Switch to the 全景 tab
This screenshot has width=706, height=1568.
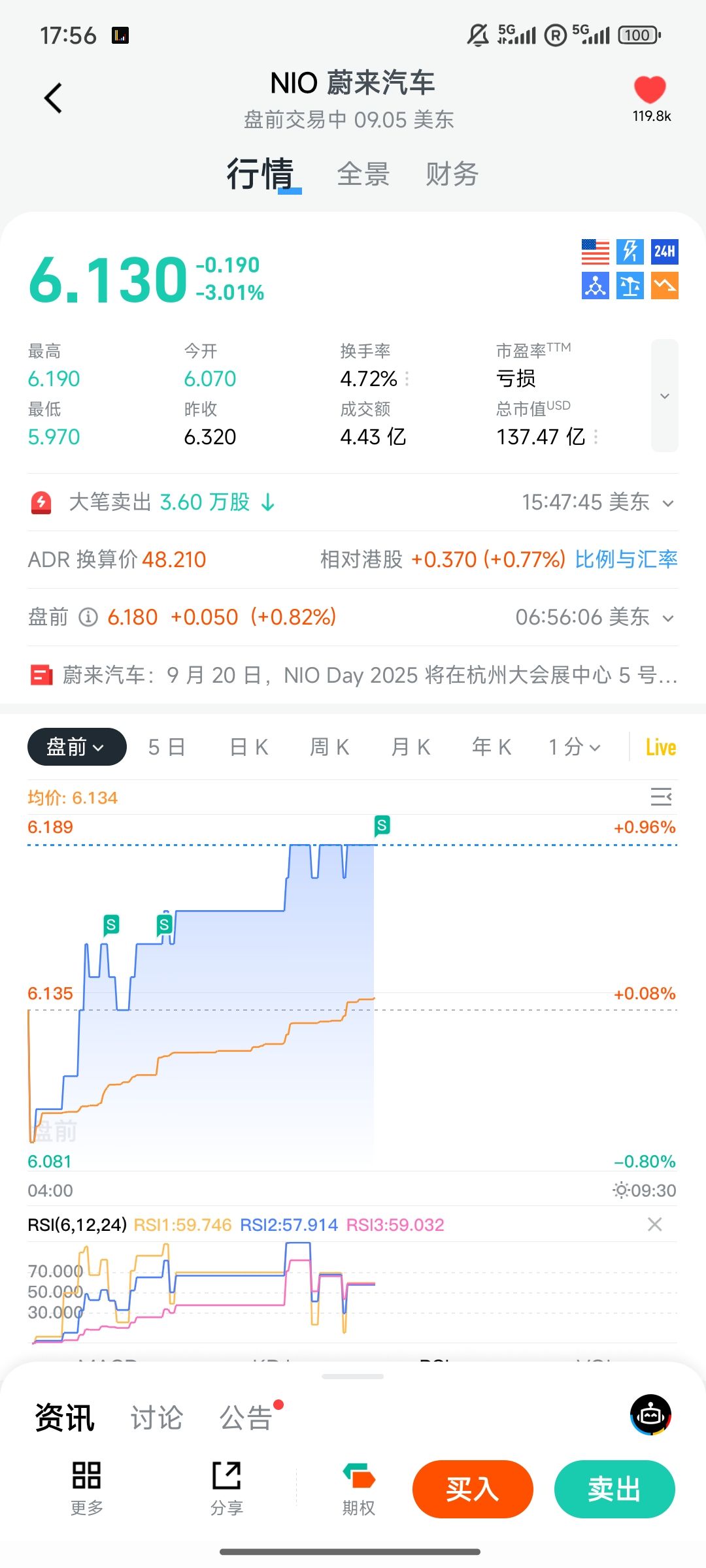click(x=363, y=174)
